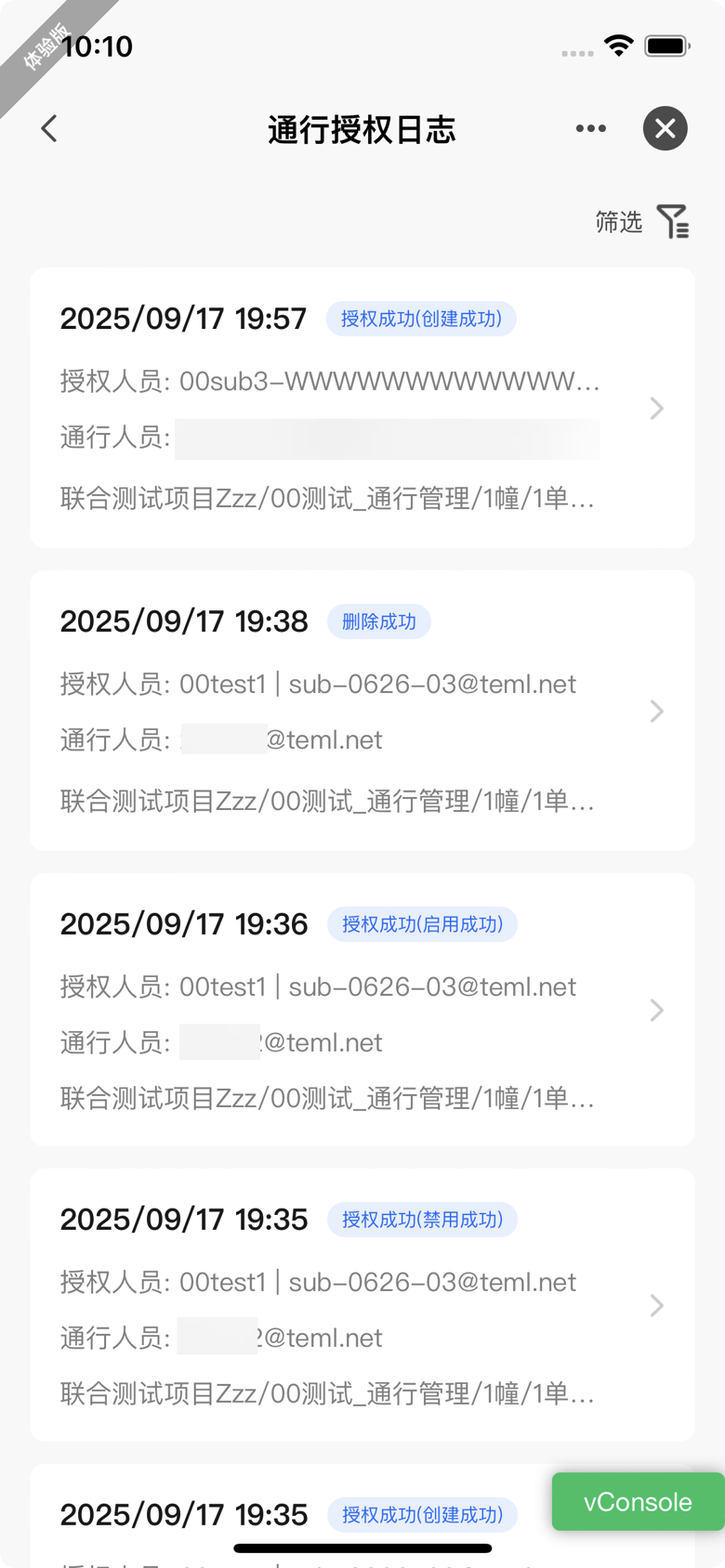Tap the 10:10 clock display
The image size is (725, 1568).
click(x=99, y=46)
